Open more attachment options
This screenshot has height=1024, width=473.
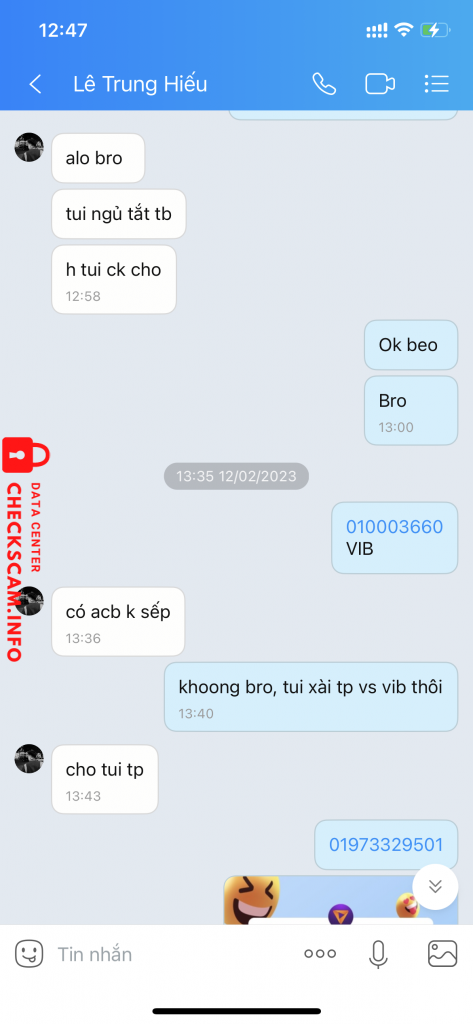(x=320, y=954)
